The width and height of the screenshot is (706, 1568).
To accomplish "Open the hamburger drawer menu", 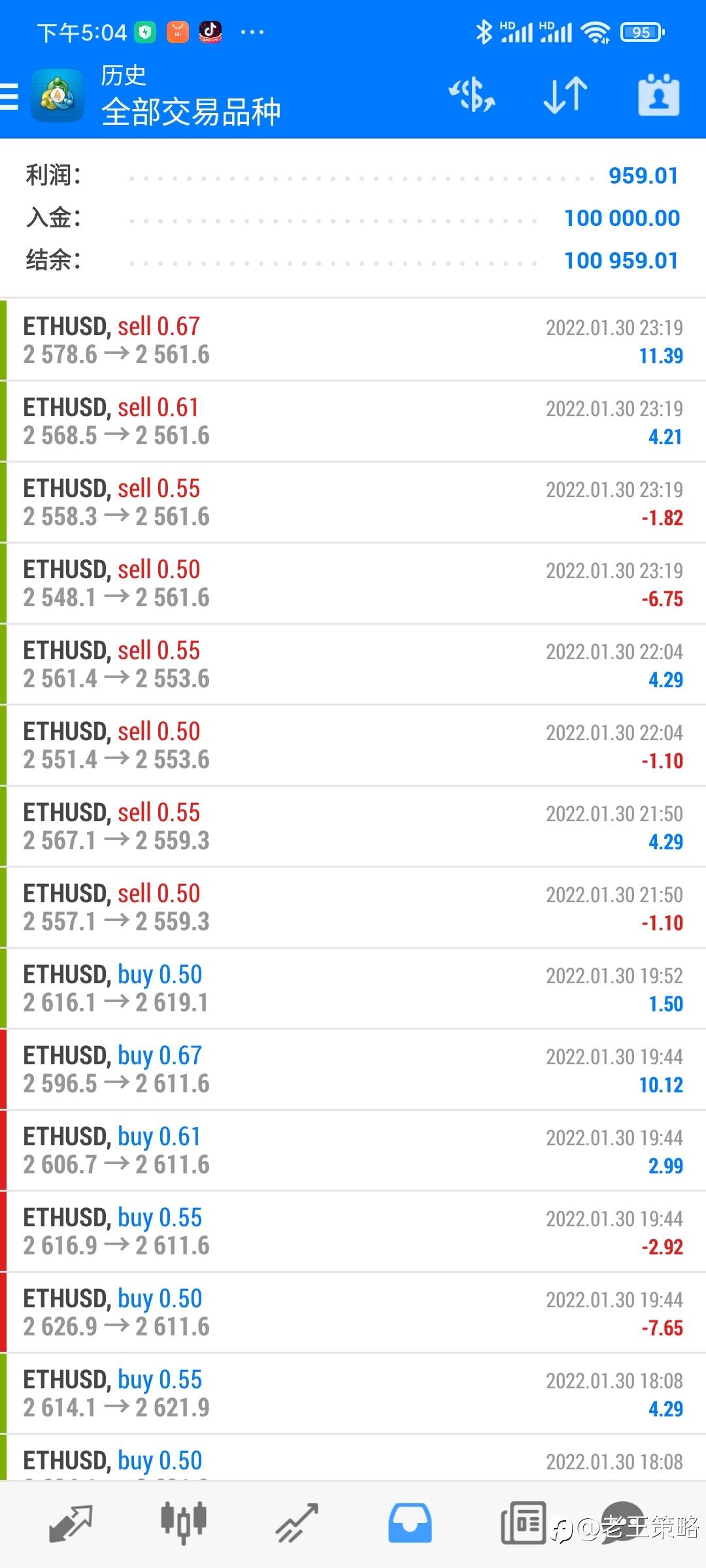I will click(x=9, y=97).
